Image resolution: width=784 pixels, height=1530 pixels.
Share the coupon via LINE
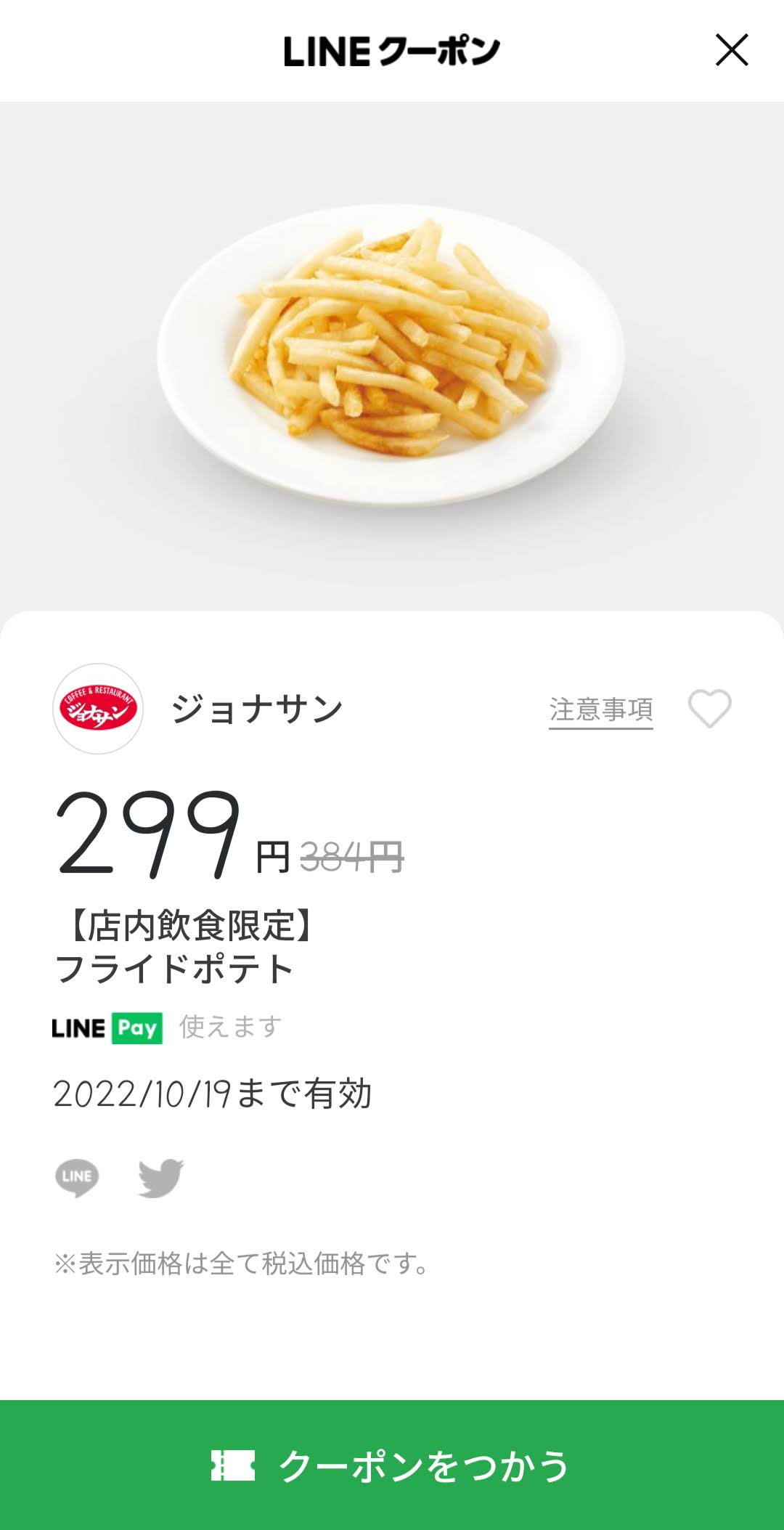77,1177
